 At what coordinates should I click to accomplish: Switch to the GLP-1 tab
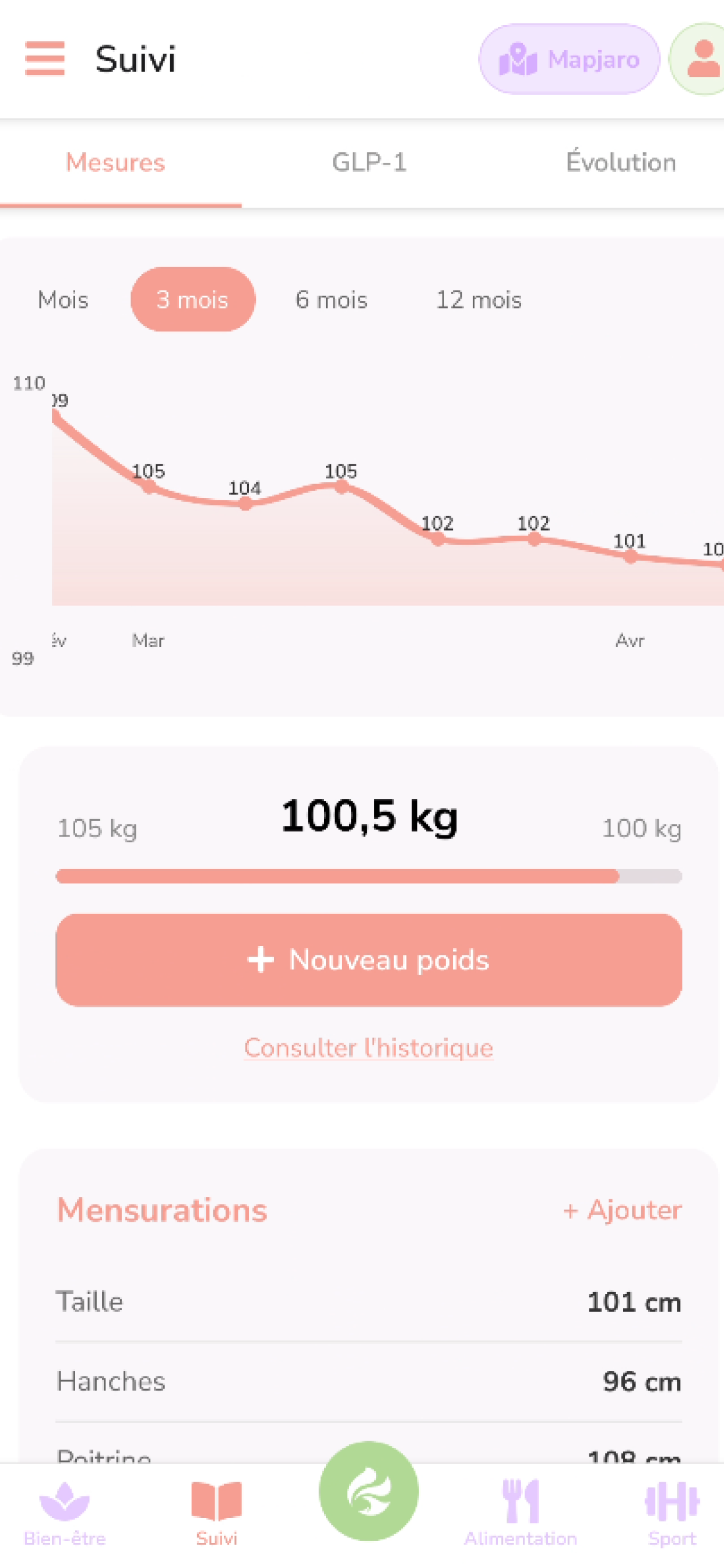368,163
